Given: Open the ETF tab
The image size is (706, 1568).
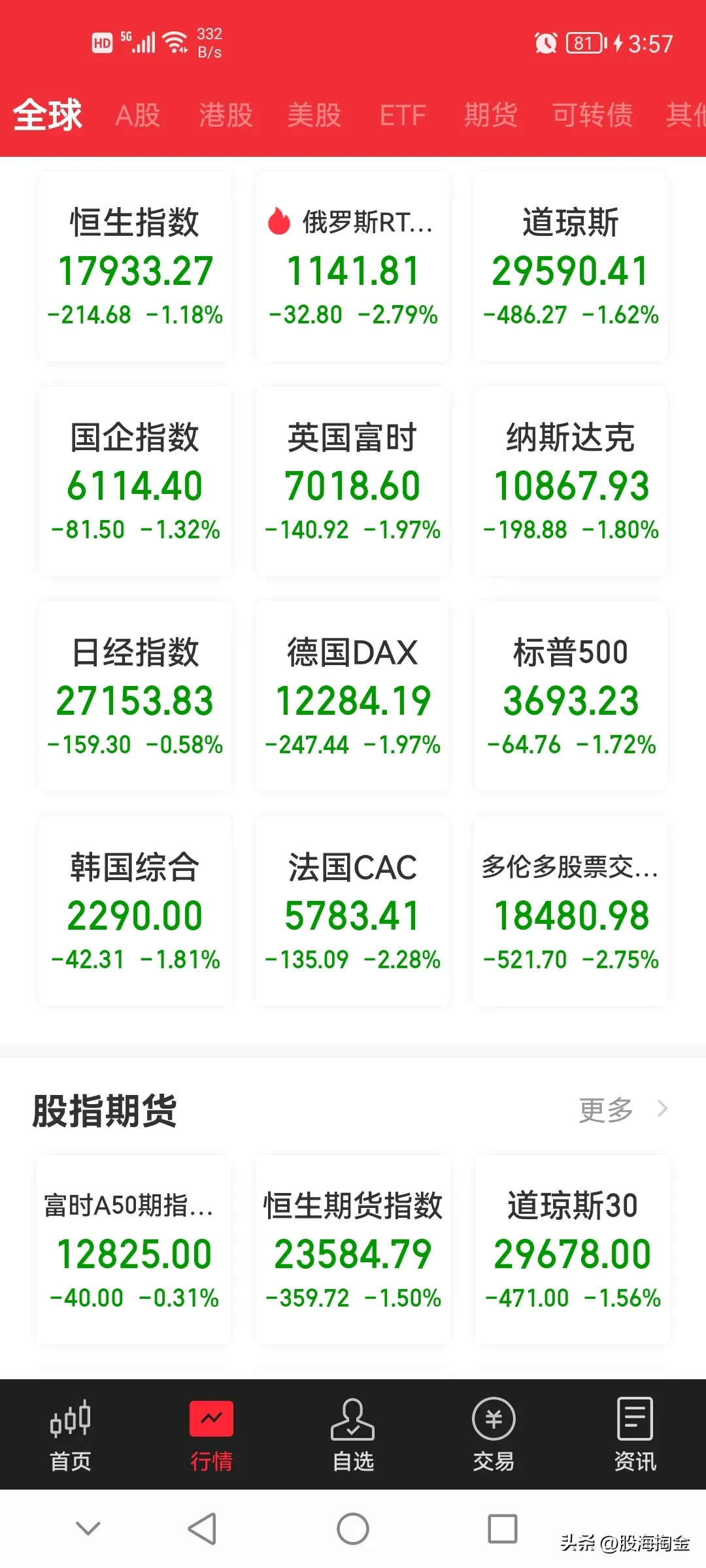Looking at the screenshot, I should (x=403, y=116).
